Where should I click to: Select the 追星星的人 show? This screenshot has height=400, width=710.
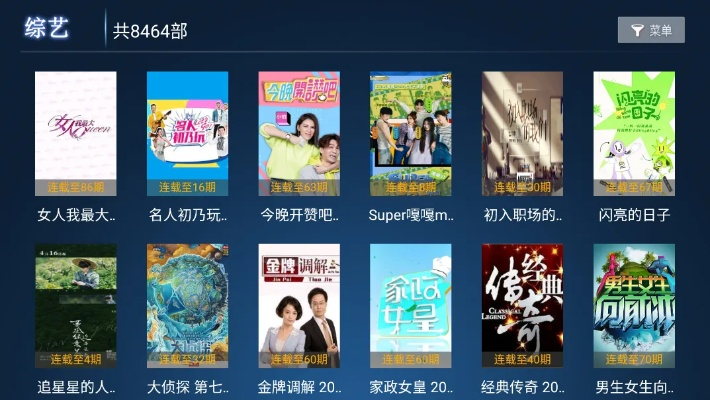coord(76,306)
